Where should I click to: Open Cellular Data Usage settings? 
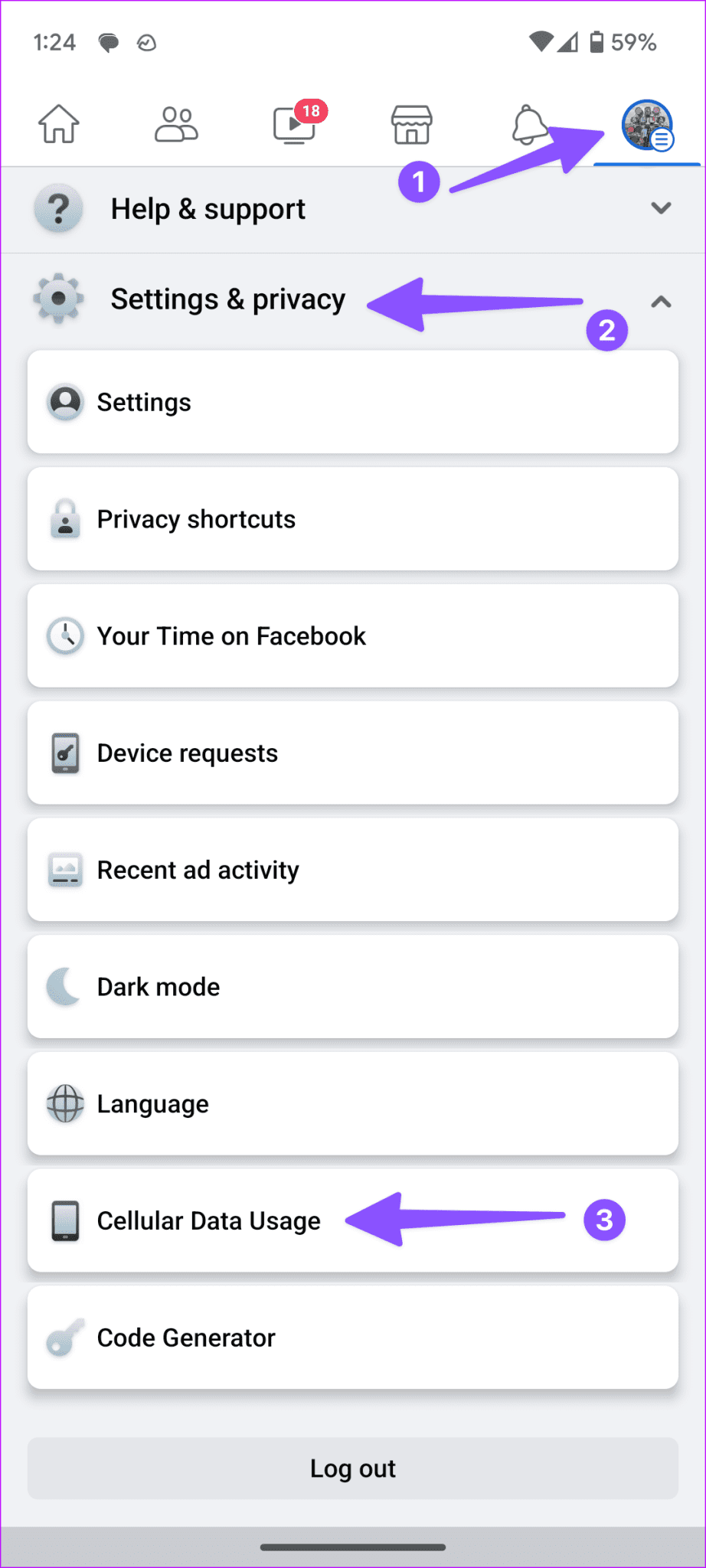(208, 1220)
